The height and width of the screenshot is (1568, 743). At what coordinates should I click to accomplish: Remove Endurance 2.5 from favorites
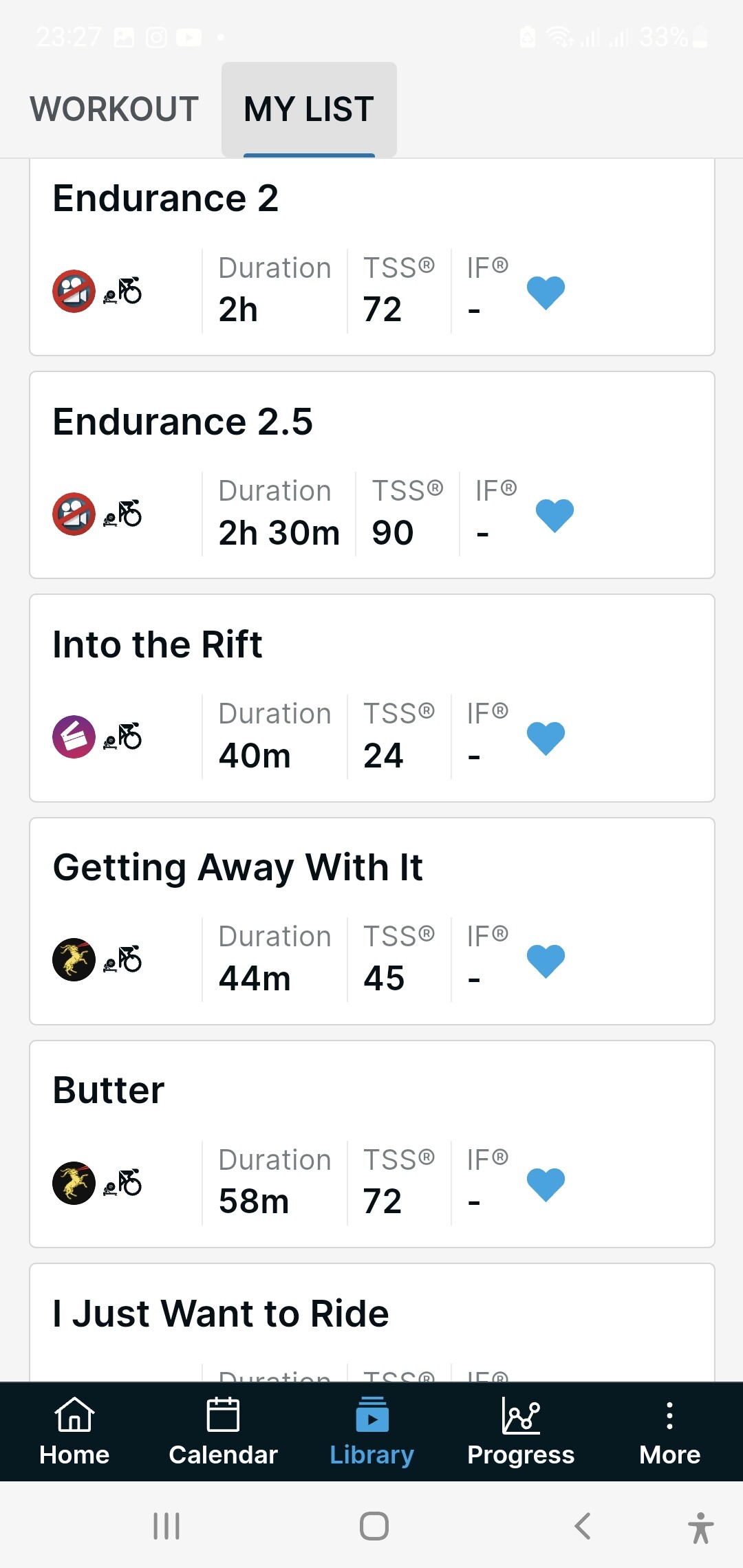pyautogui.click(x=554, y=515)
